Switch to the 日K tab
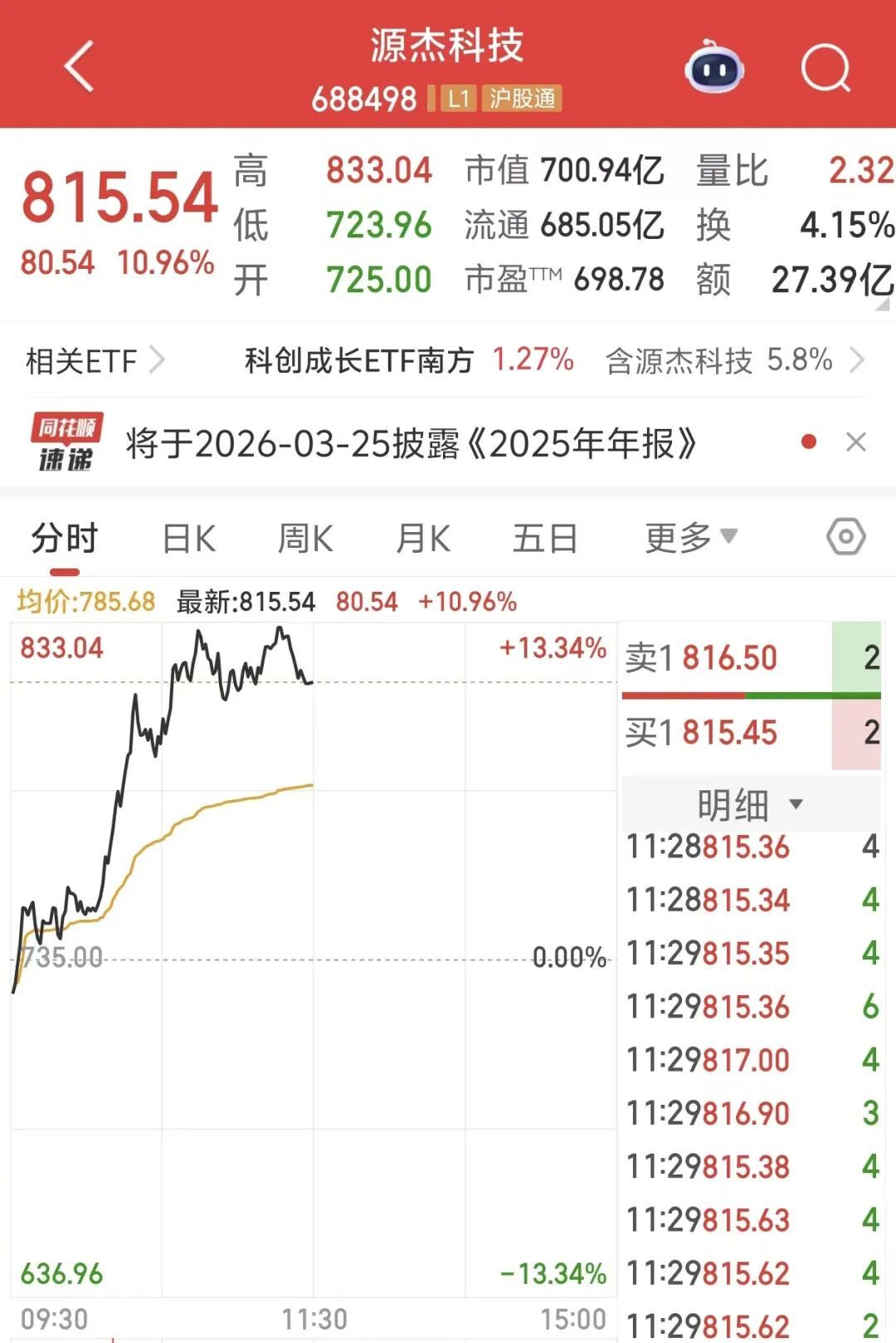Image resolution: width=896 pixels, height=1343 pixels. pos(189,539)
